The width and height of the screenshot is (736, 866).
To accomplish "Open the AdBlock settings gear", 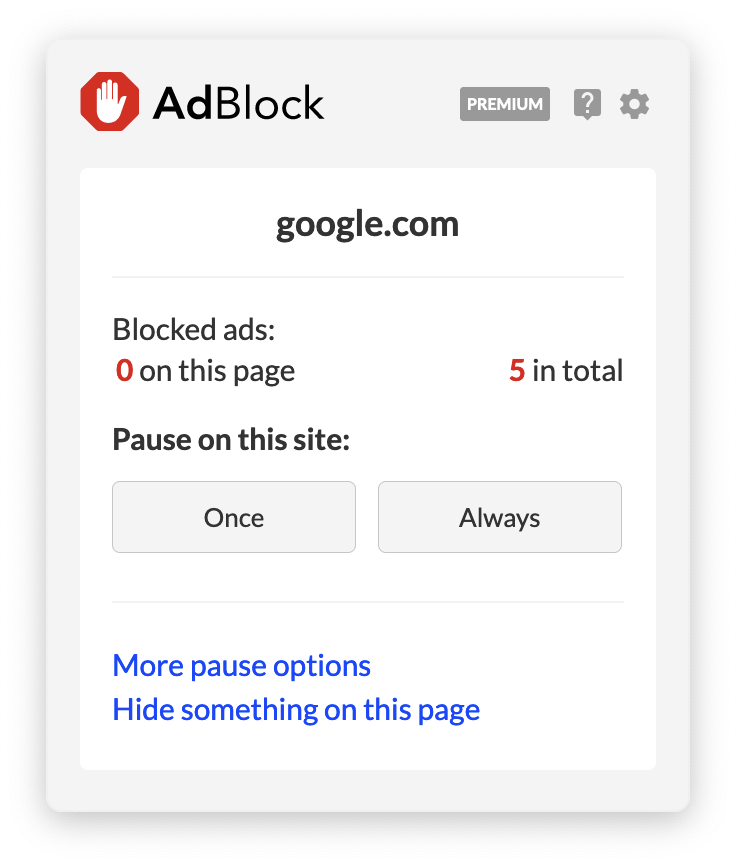I will (x=634, y=104).
